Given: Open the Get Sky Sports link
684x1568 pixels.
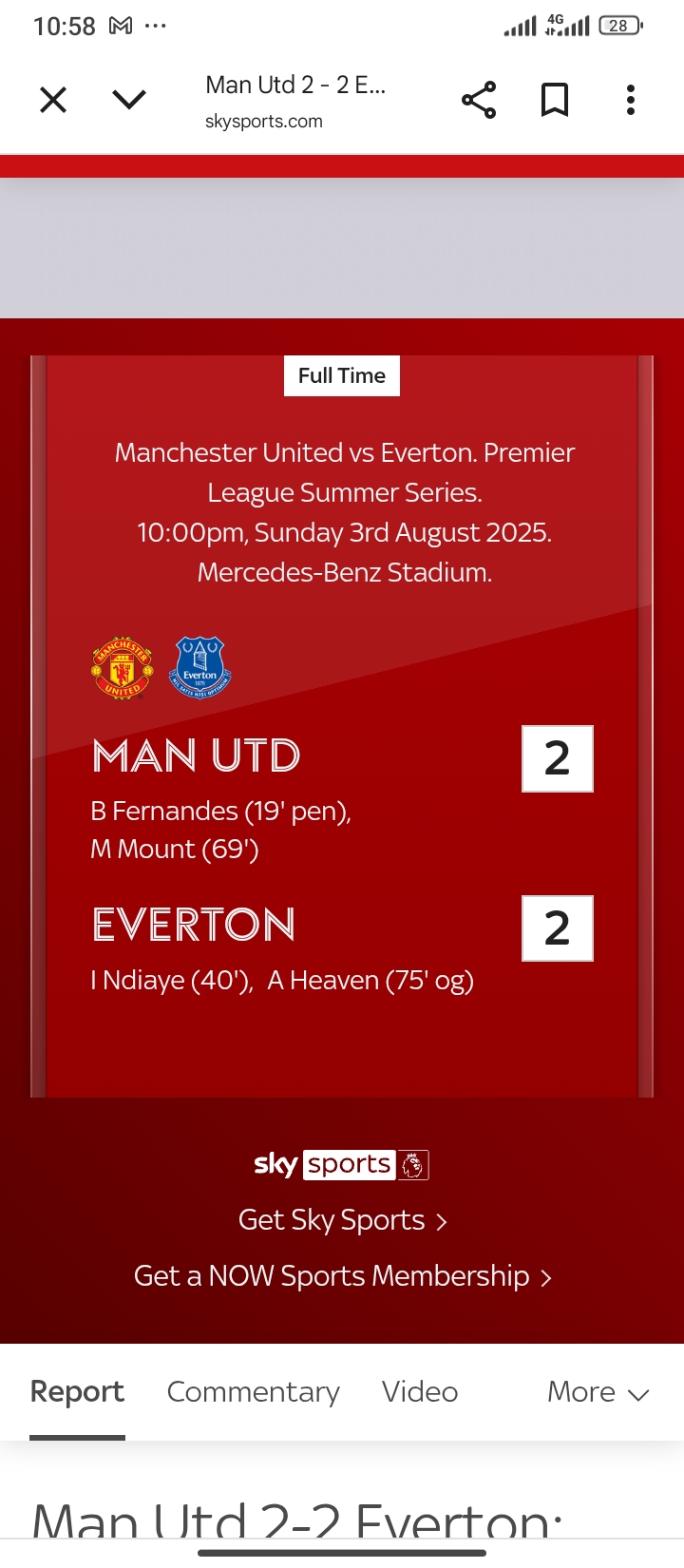Looking at the screenshot, I should 342,1220.
